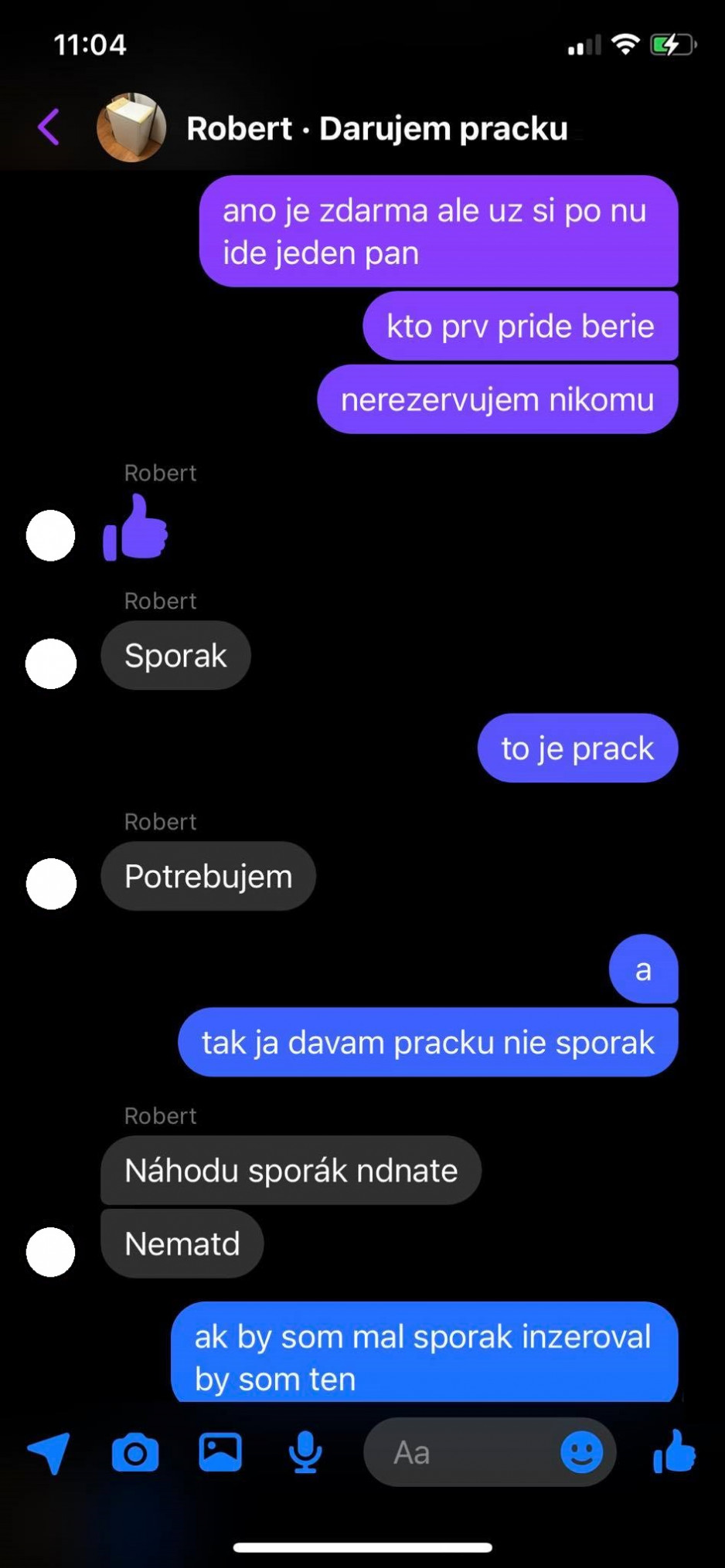Open the washing machine listing thumbnail

click(131, 127)
